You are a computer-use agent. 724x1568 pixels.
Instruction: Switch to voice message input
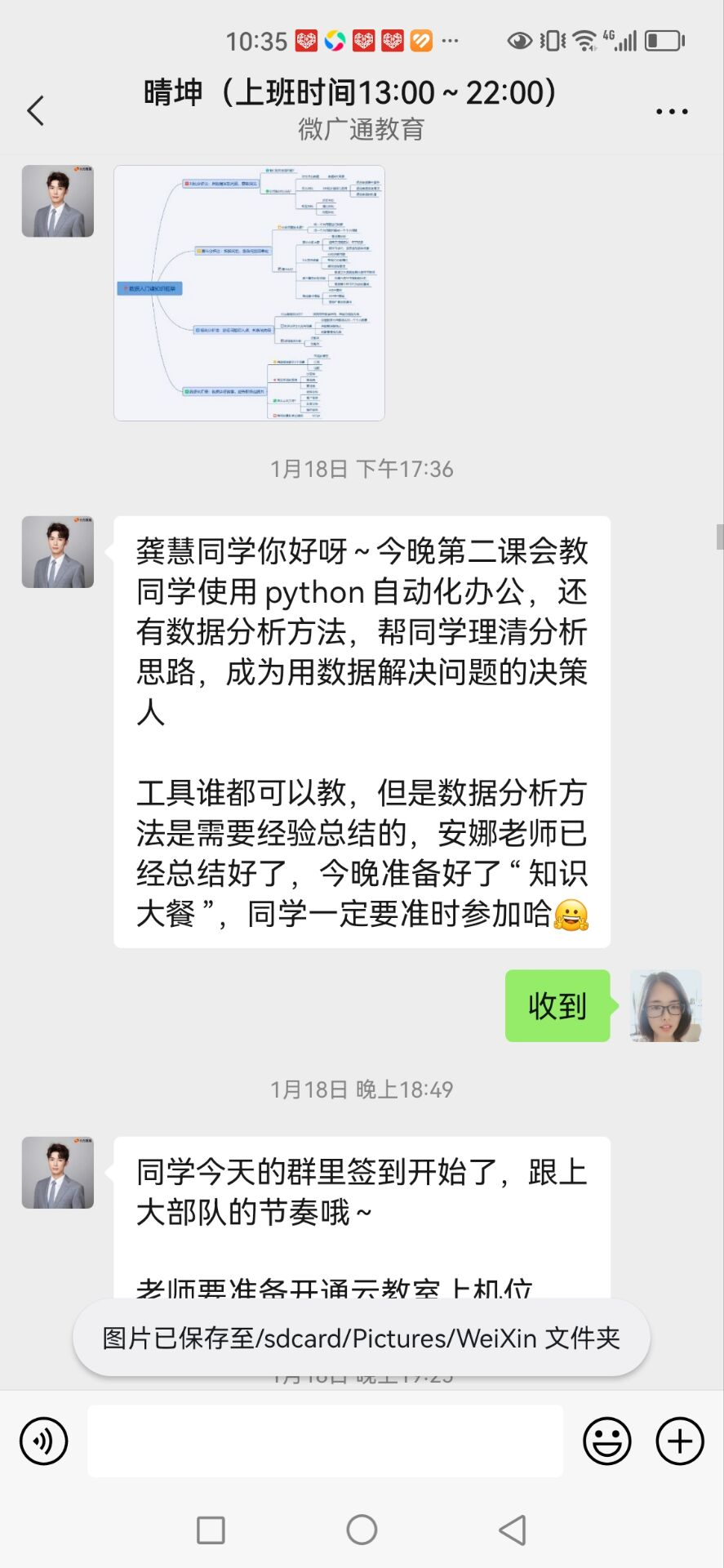tap(44, 1441)
